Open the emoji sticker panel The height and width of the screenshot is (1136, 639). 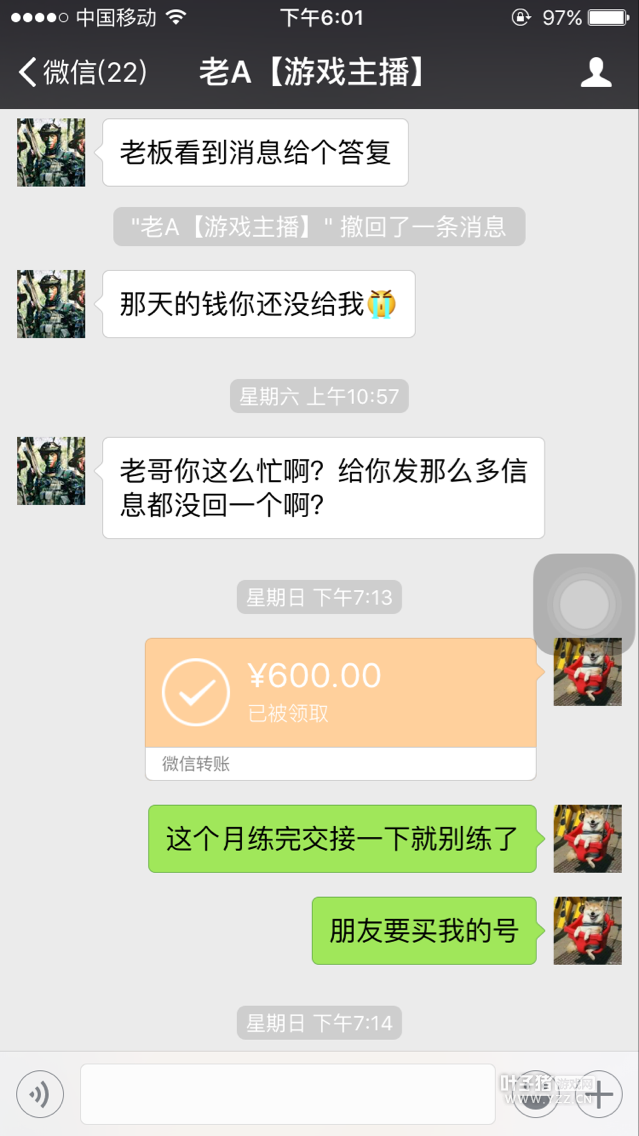click(537, 1094)
